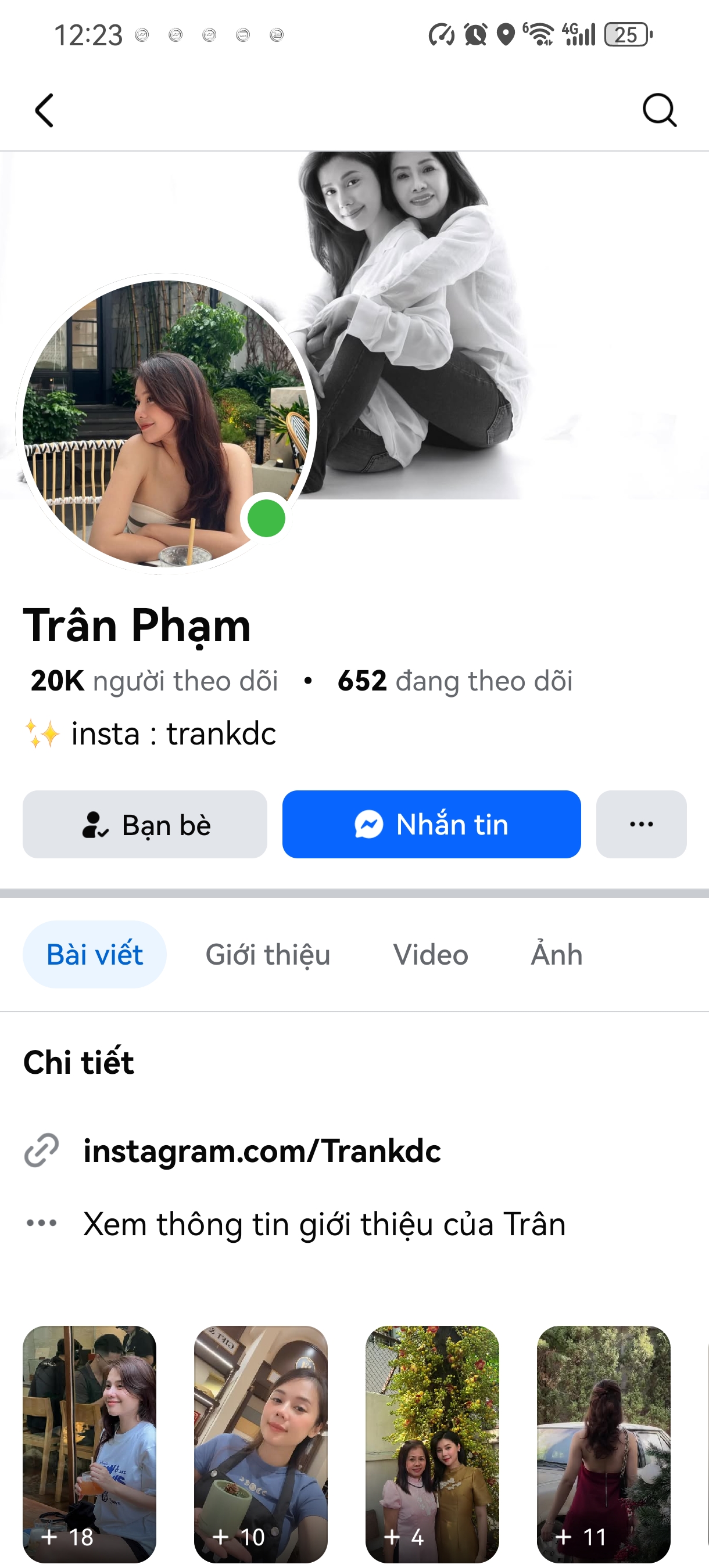Open the Video tab

click(429, 954)
